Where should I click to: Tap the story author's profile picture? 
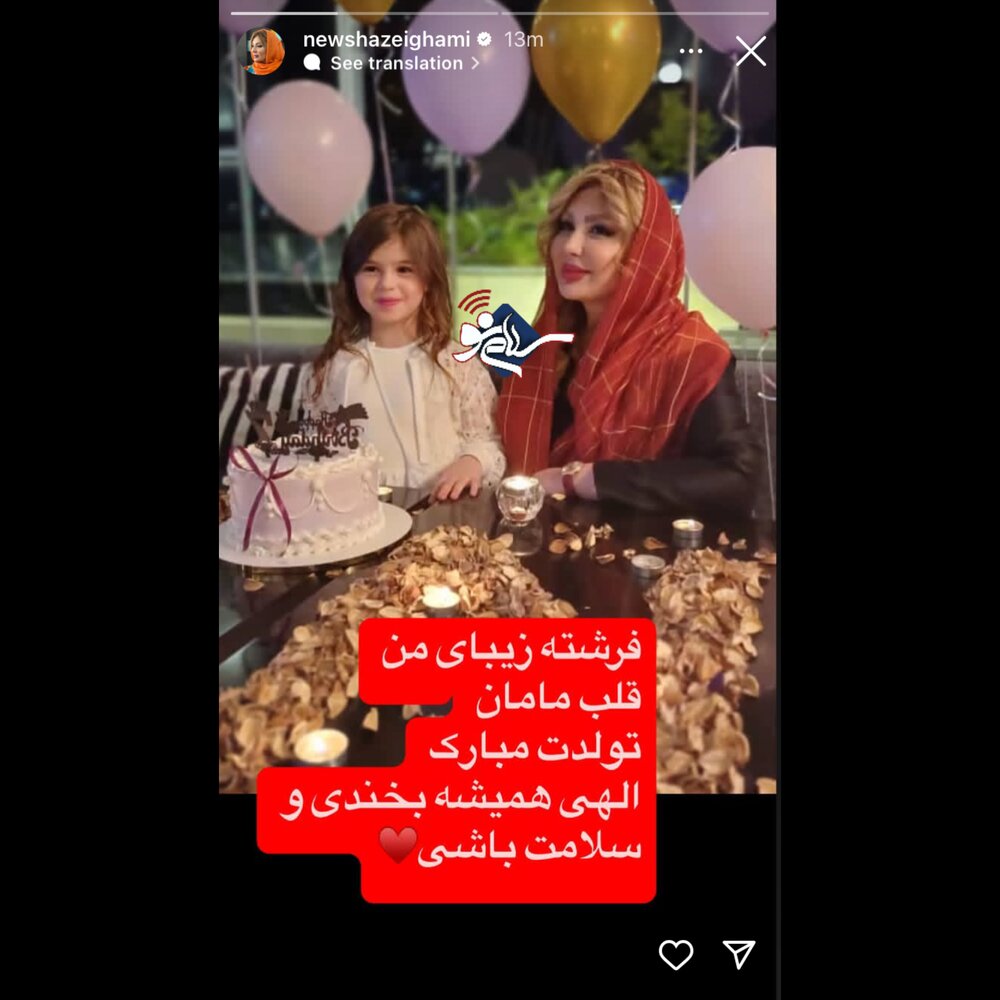point(265,51)
